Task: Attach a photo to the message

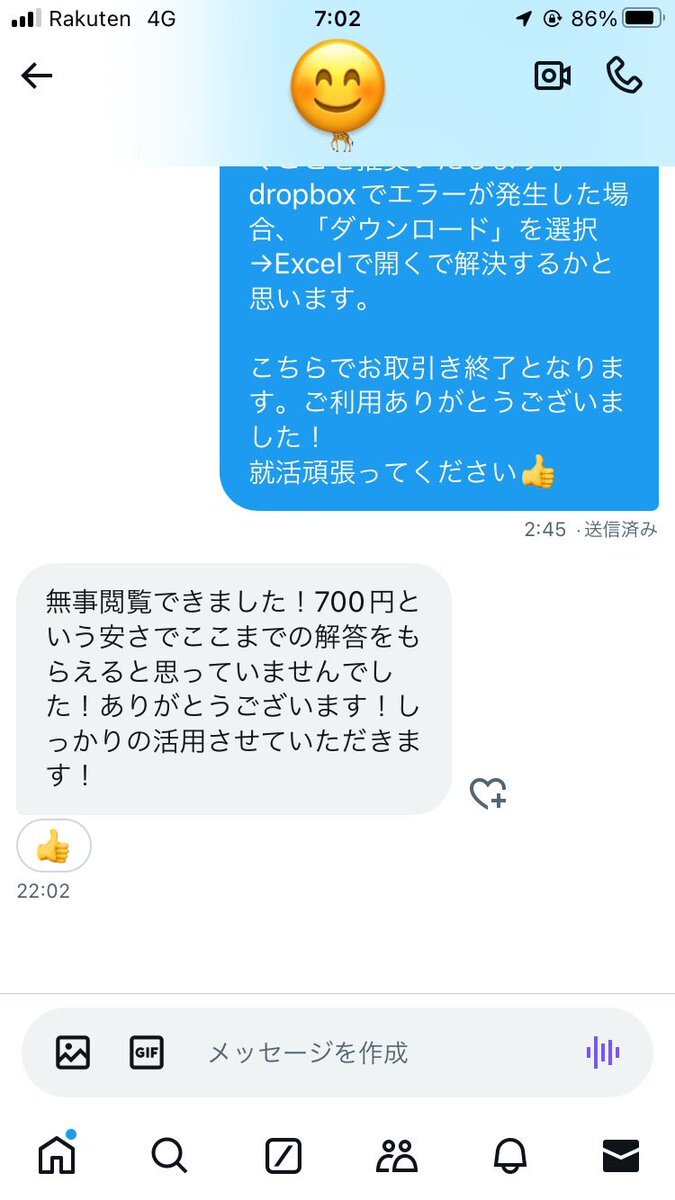Action: 73,1052
